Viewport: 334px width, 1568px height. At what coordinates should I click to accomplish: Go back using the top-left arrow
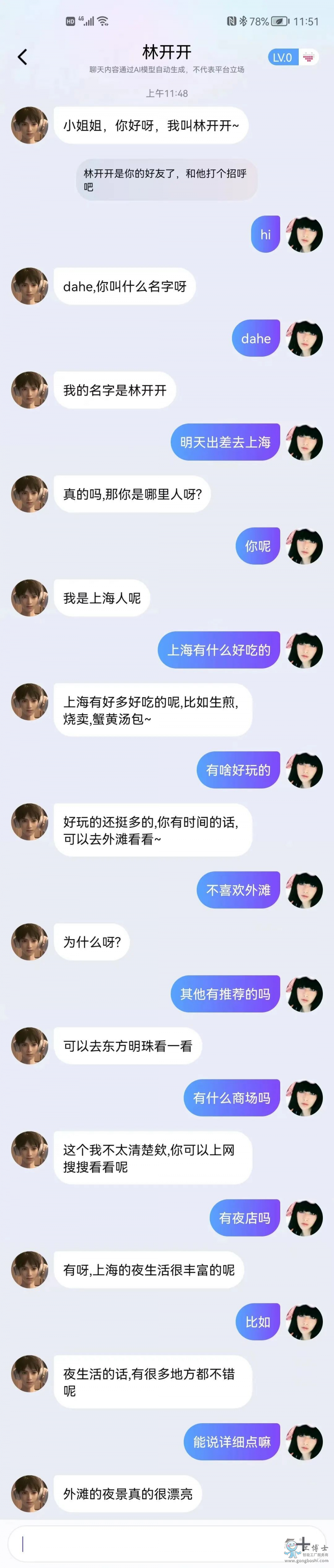23,57
